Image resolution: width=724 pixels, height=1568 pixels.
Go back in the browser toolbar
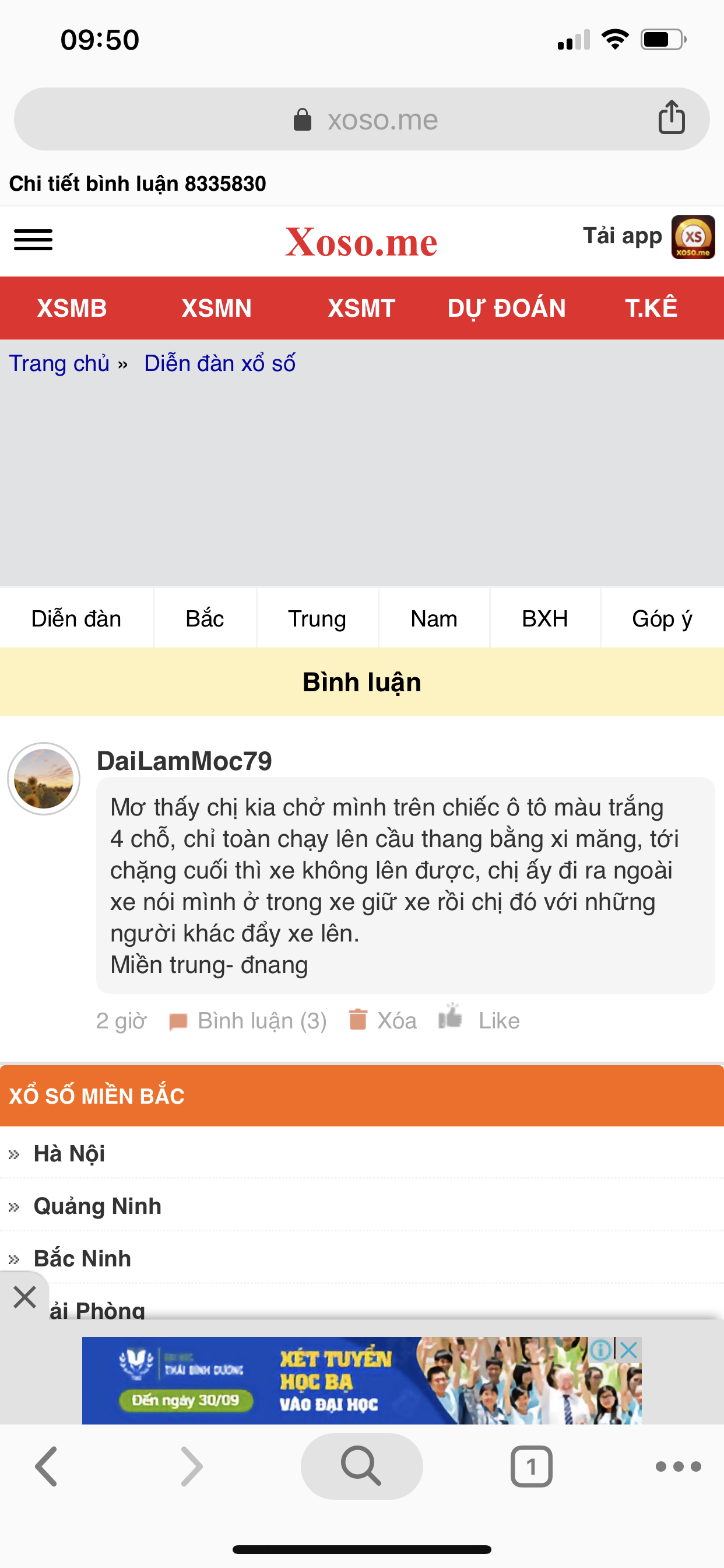coord(46,1466)
